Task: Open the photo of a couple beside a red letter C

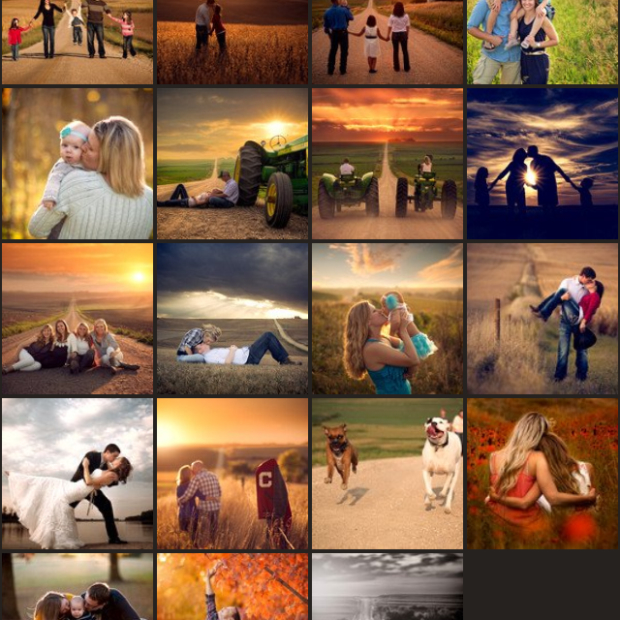Action: 232,474
